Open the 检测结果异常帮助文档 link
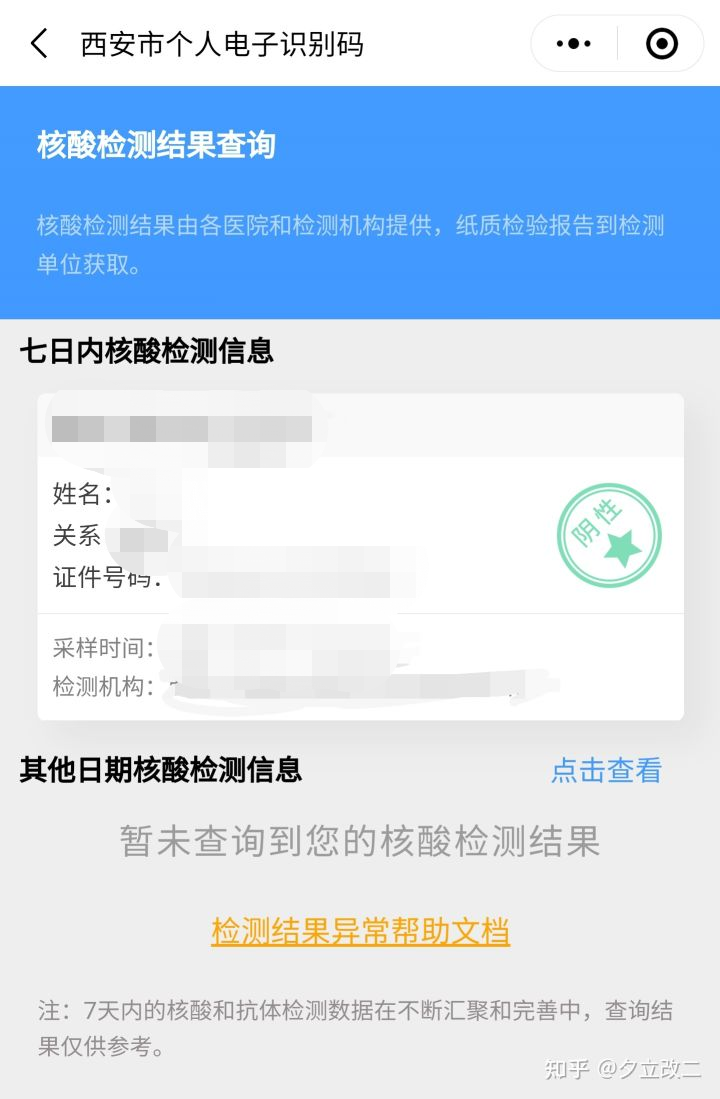This screenshot has height=1099, width=720. click(360, 931)
